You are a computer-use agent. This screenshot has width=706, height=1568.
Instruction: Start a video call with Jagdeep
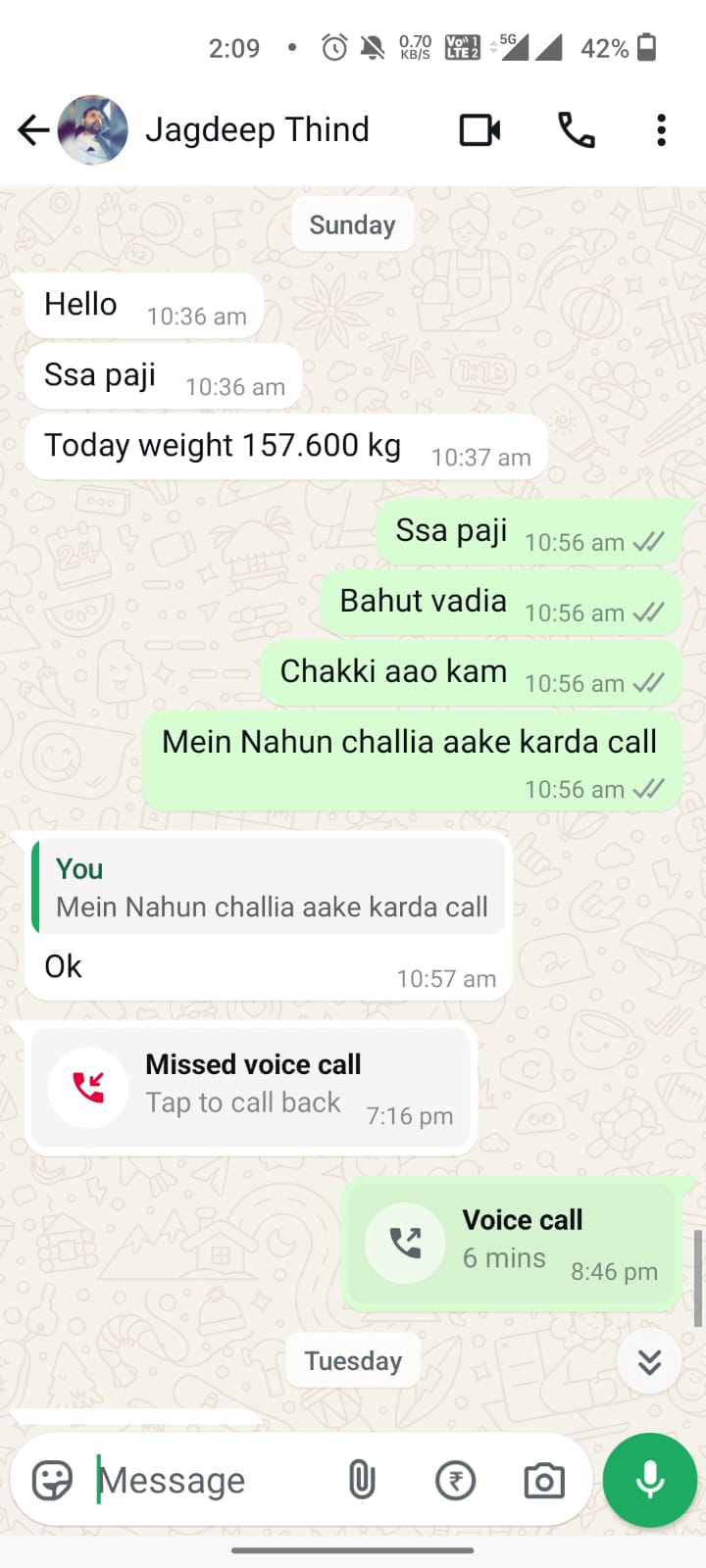tap(479, 130)
